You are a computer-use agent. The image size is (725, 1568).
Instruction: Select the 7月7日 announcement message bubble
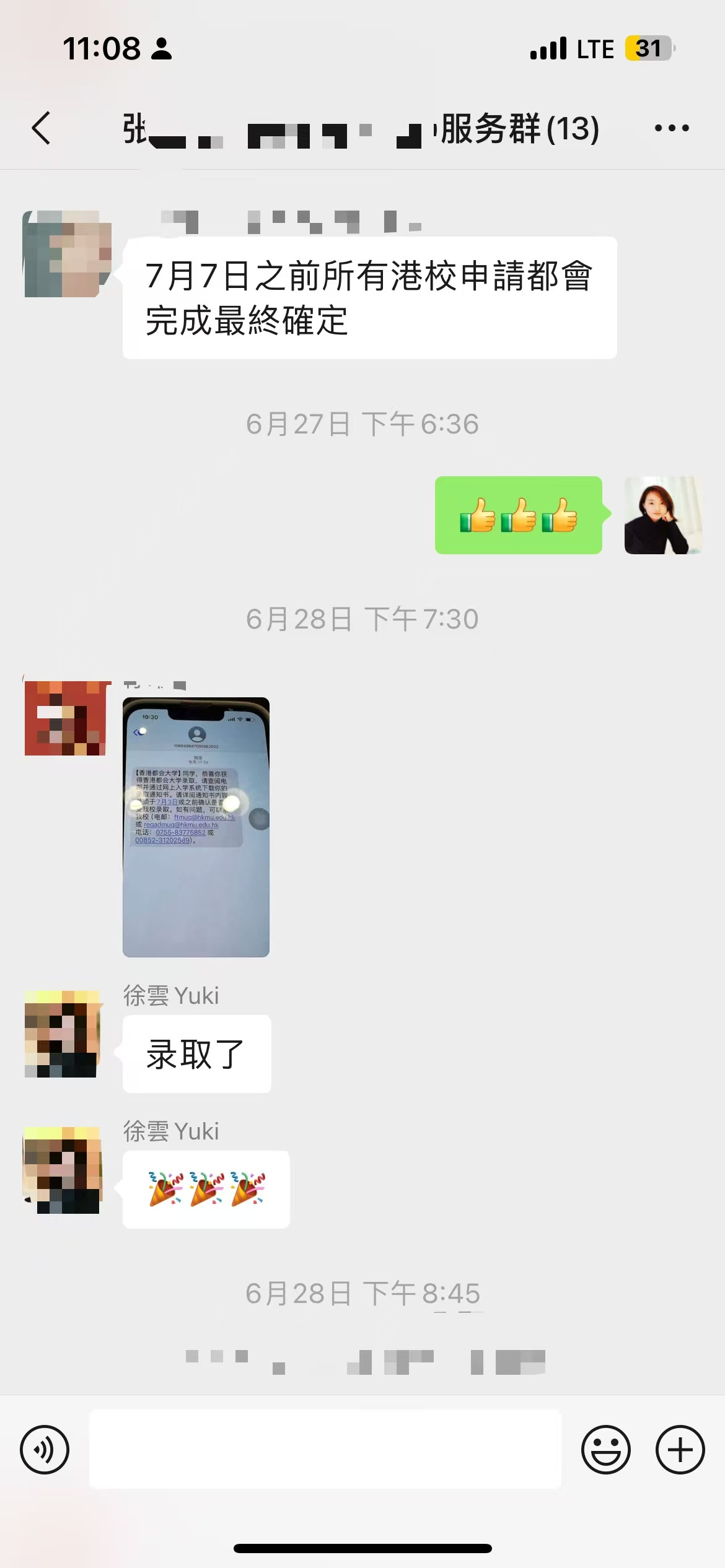pyautogui.click(x=369, y=297)
